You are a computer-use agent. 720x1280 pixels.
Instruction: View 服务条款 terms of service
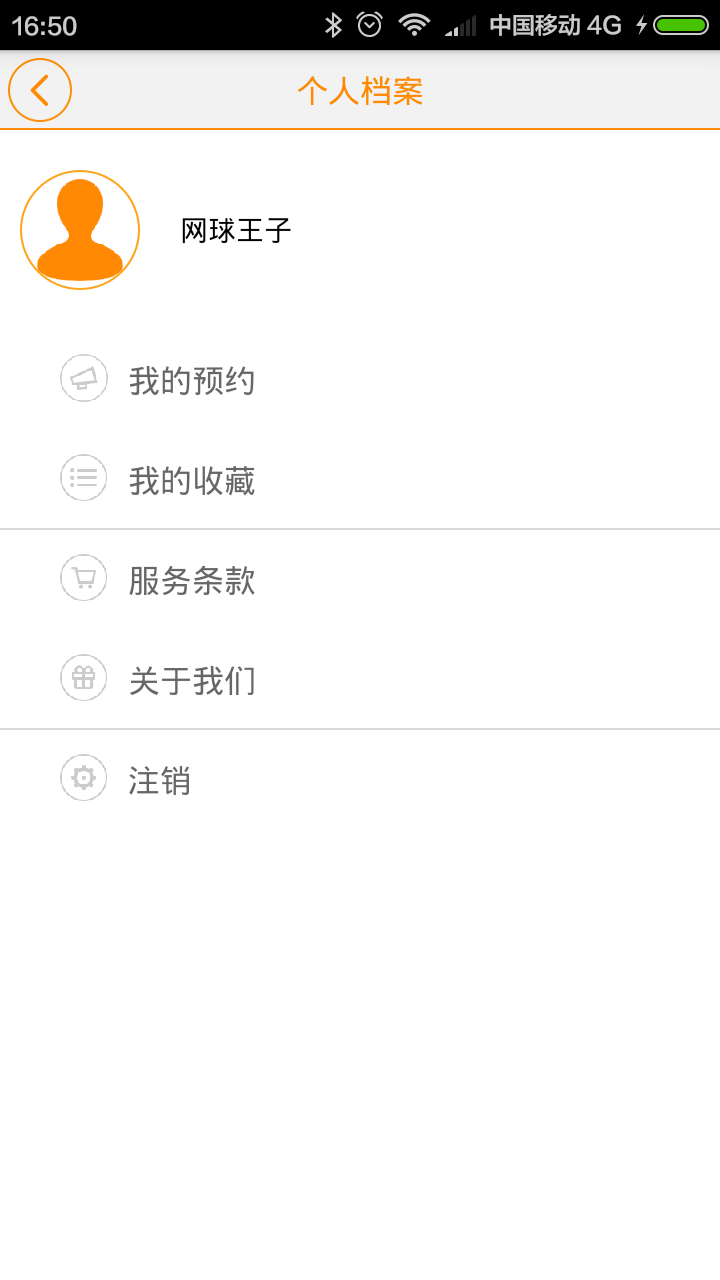tap(360, 580)
